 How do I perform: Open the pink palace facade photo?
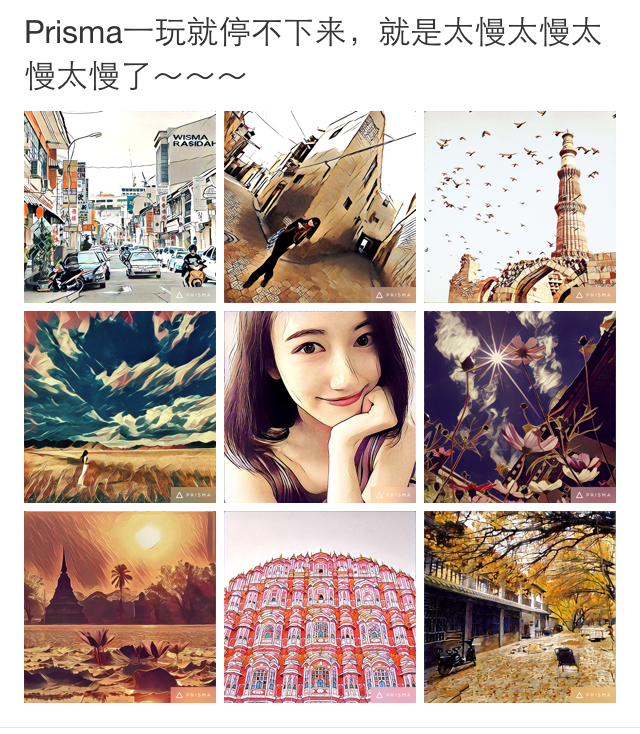[x=320, y=607]
